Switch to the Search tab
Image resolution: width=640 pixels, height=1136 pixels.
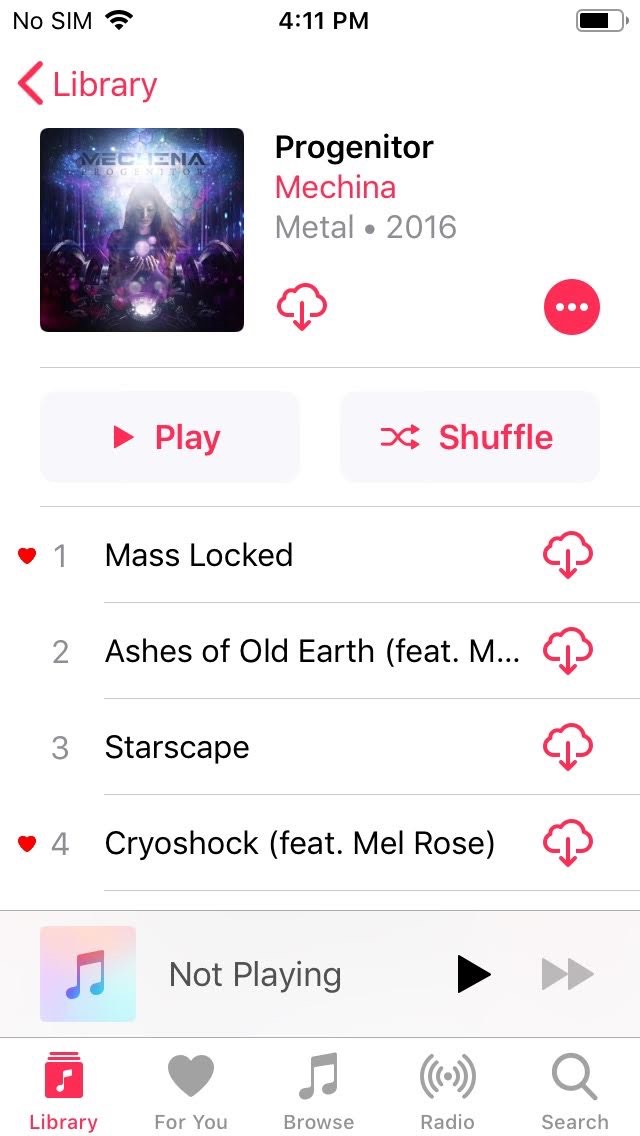click(x=575, y=1092)
